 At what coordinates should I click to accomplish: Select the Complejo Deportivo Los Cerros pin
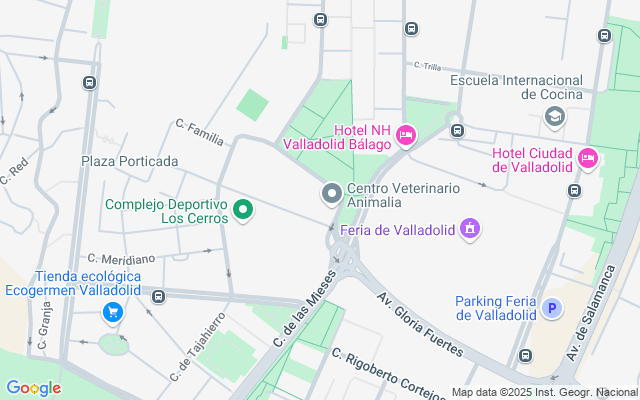[x=242, y=210]
